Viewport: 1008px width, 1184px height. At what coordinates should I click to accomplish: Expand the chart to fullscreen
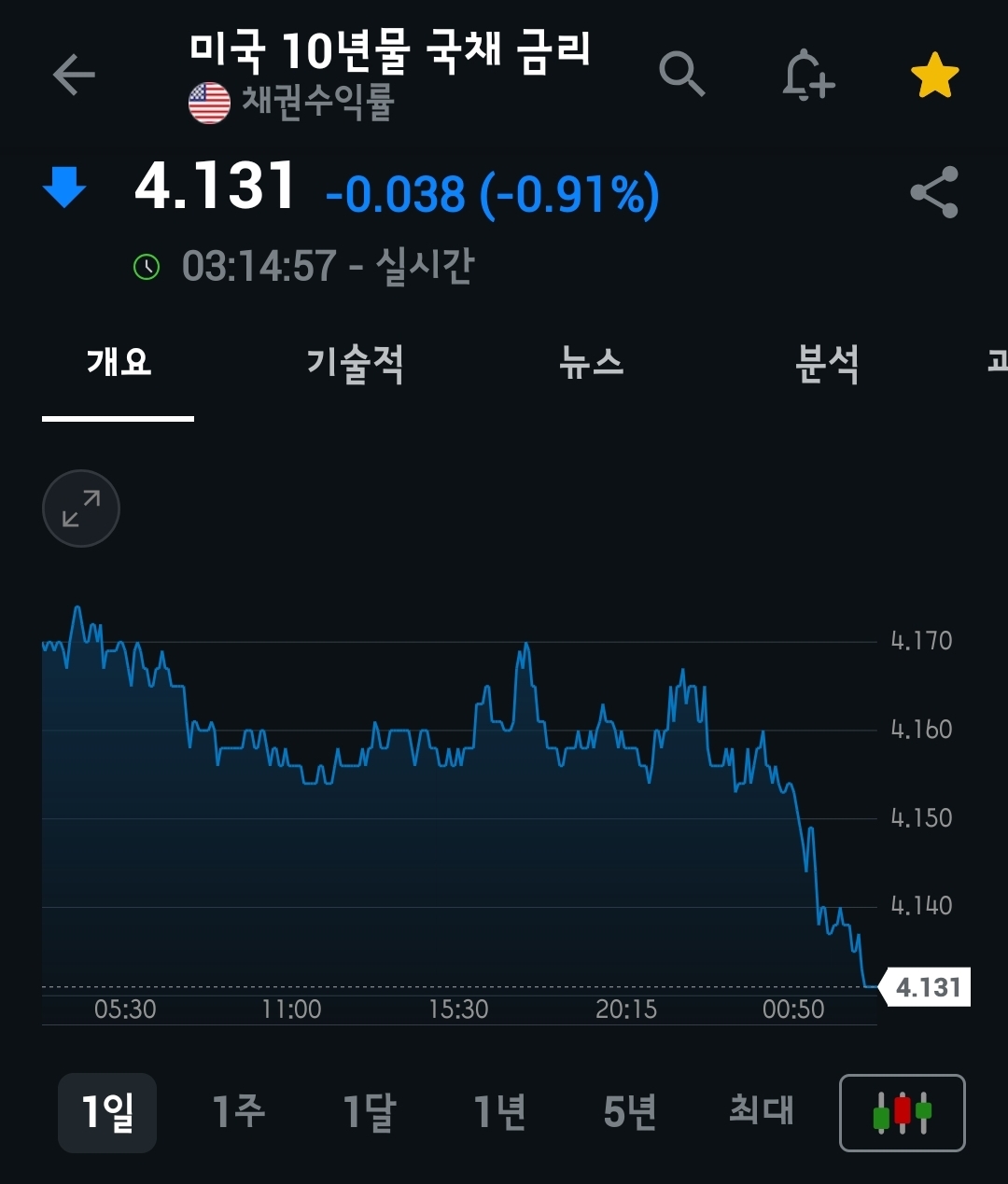pyautogui.click(x=81, y=508)
